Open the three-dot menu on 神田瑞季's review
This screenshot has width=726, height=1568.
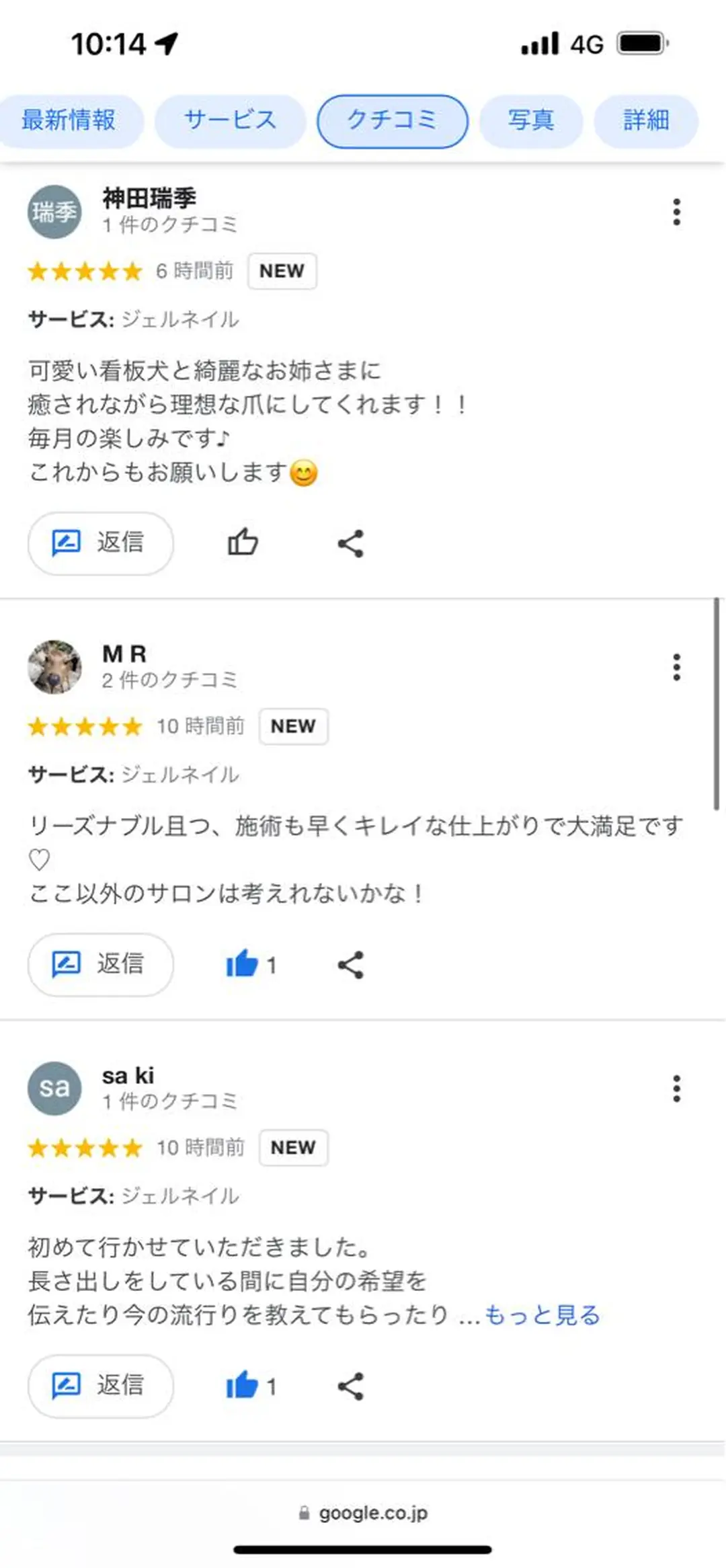[676, 212]
